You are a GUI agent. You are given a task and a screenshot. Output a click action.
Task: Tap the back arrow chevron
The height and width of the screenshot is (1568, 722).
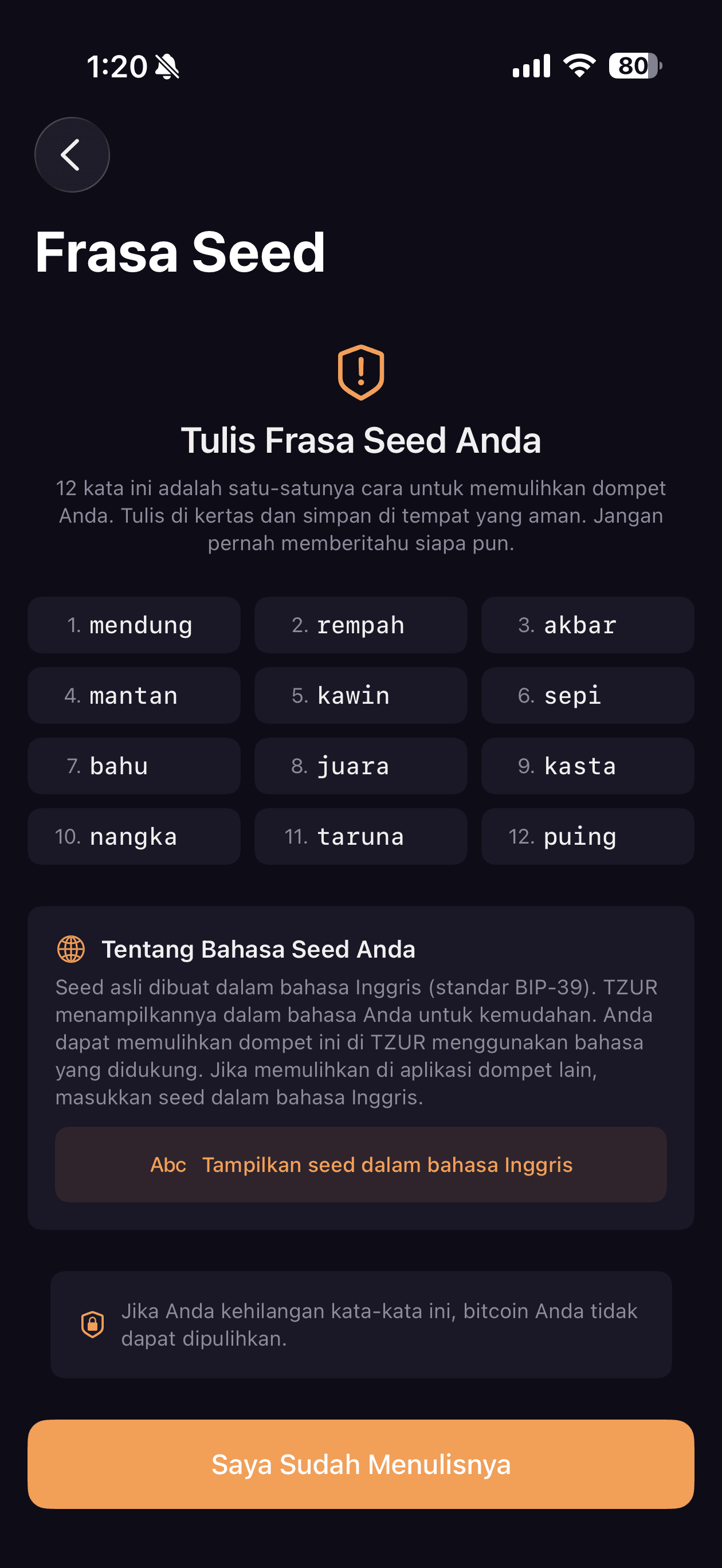point(71,154)
